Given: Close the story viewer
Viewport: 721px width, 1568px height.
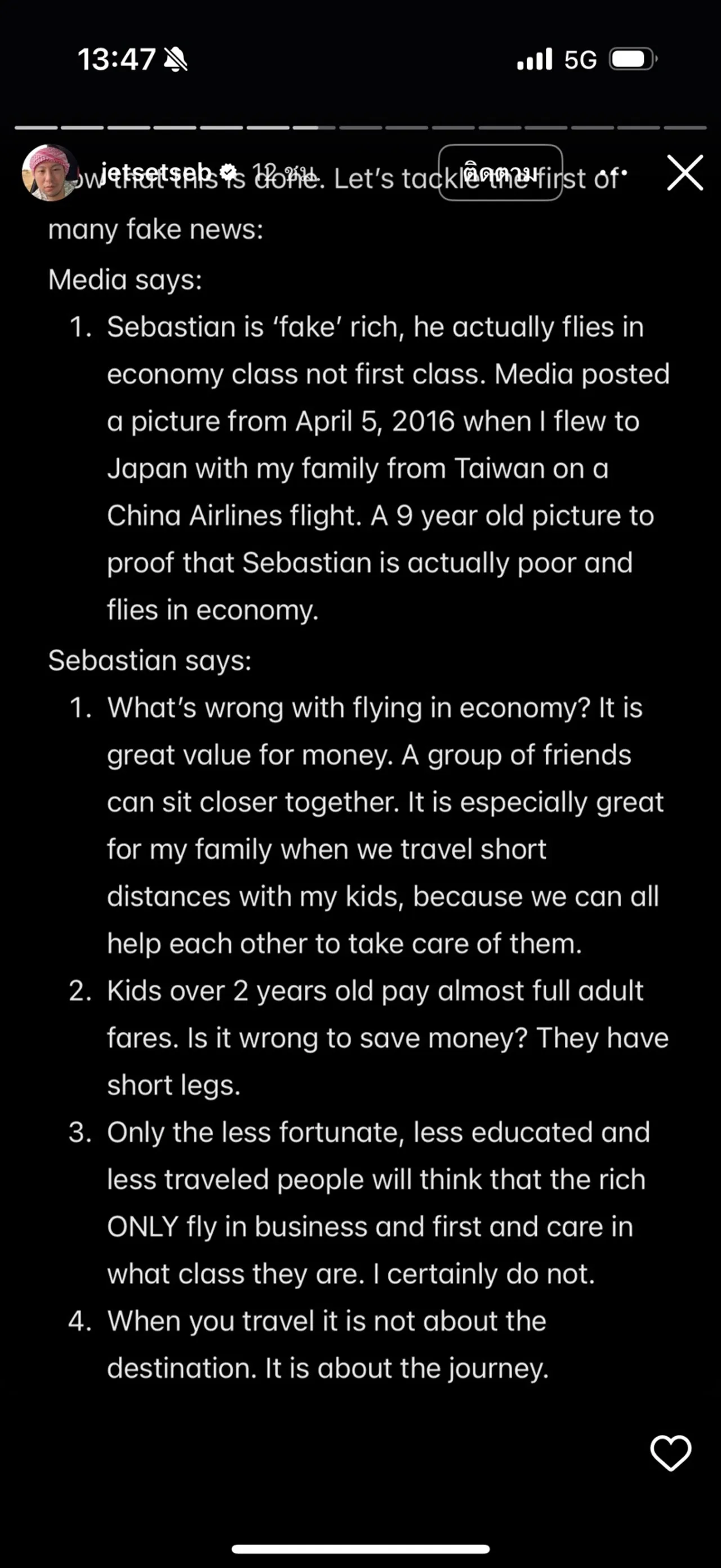Looking at the screenshot, I should pyautogui.click(x=684, y=173).
